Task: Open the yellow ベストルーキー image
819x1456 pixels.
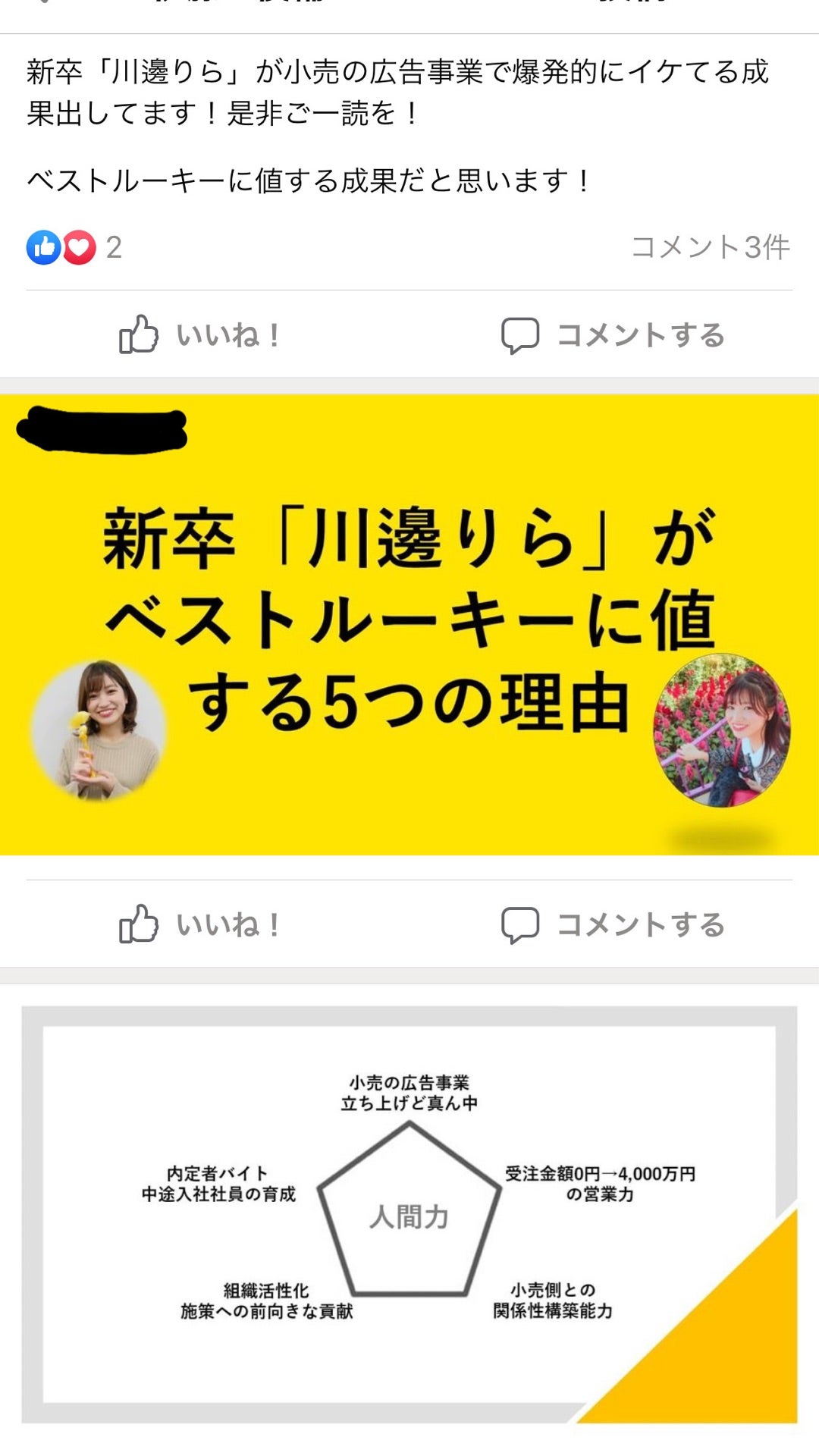Action: (x=409, y=624)
